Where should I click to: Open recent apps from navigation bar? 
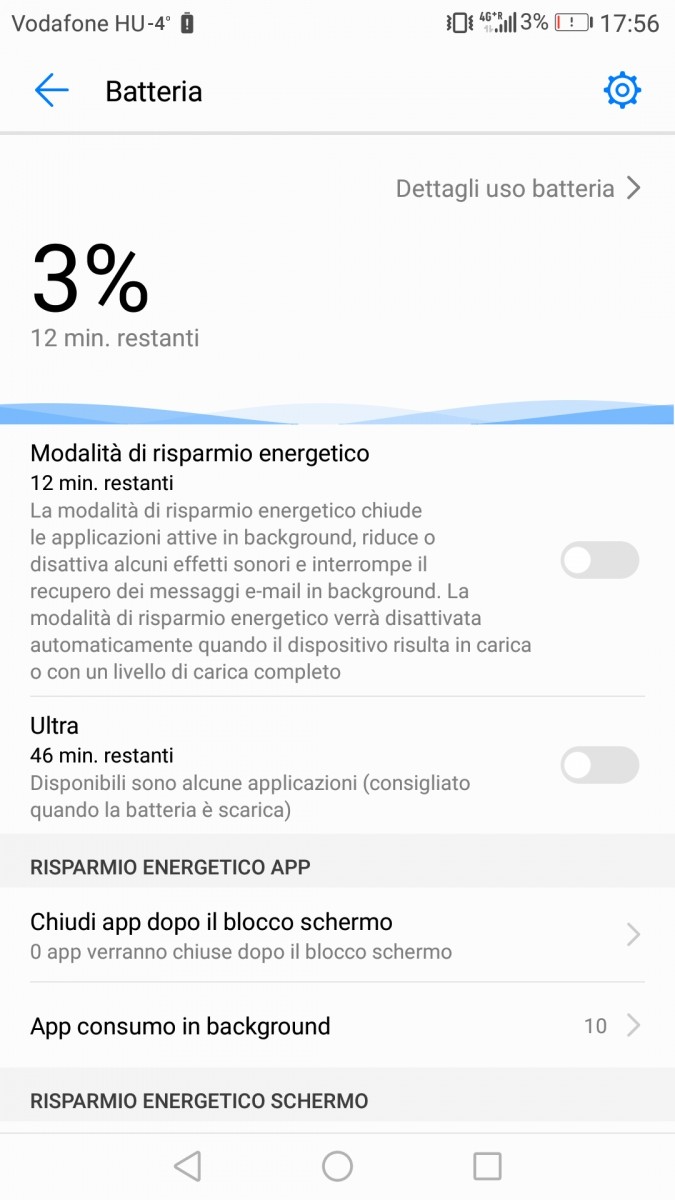pos(487,1166)
